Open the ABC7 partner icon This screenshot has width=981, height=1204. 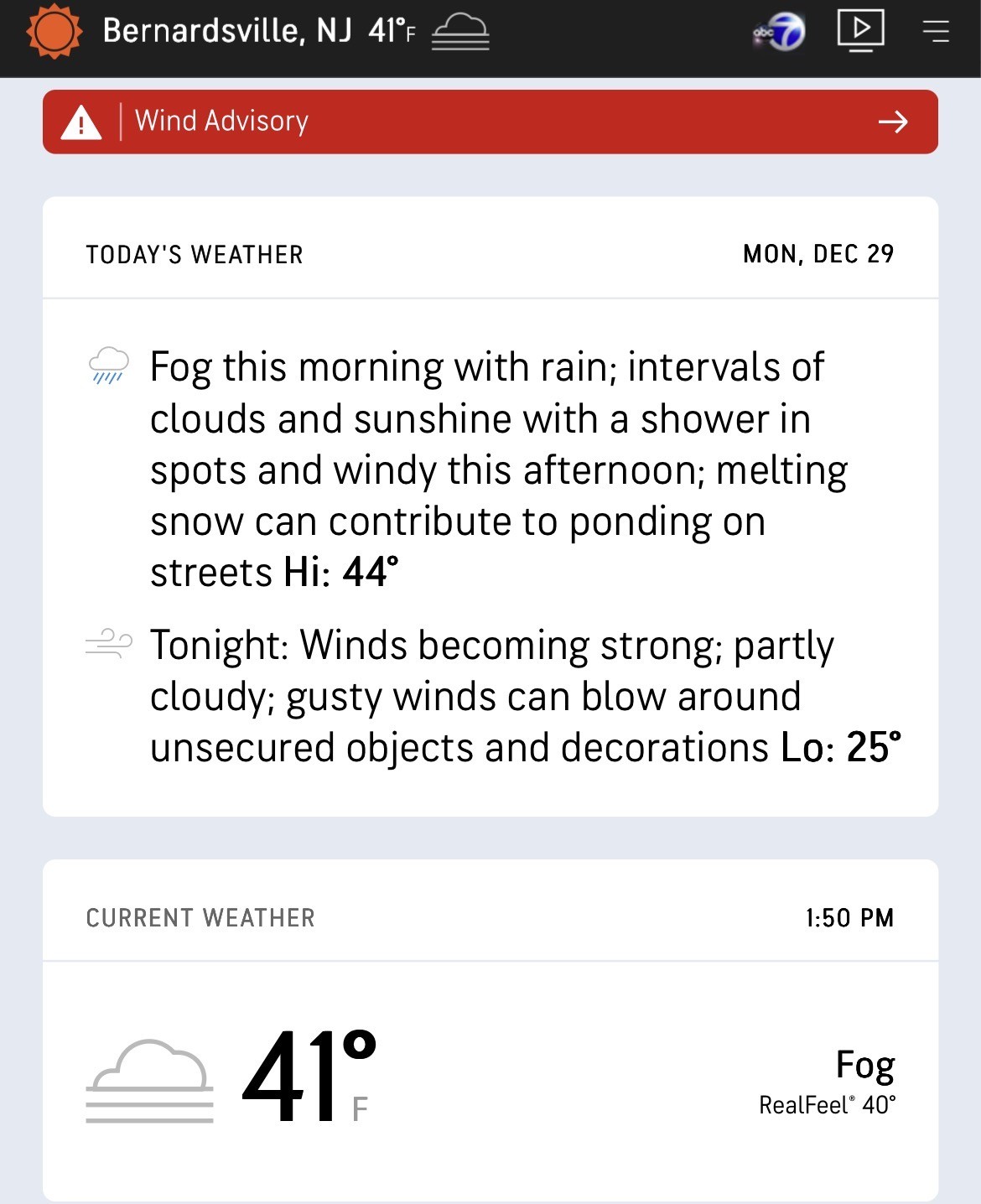(779, 33)
